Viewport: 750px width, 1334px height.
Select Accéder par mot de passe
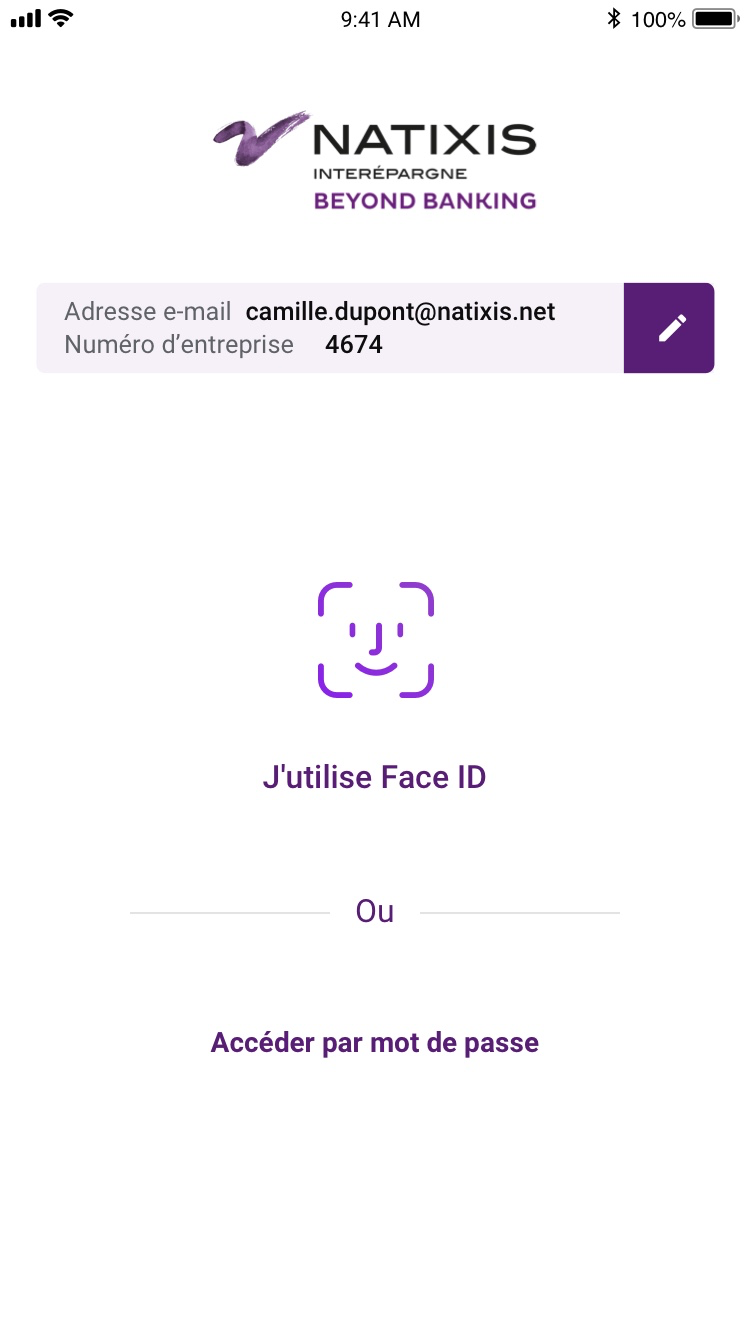pos(375,1043)
